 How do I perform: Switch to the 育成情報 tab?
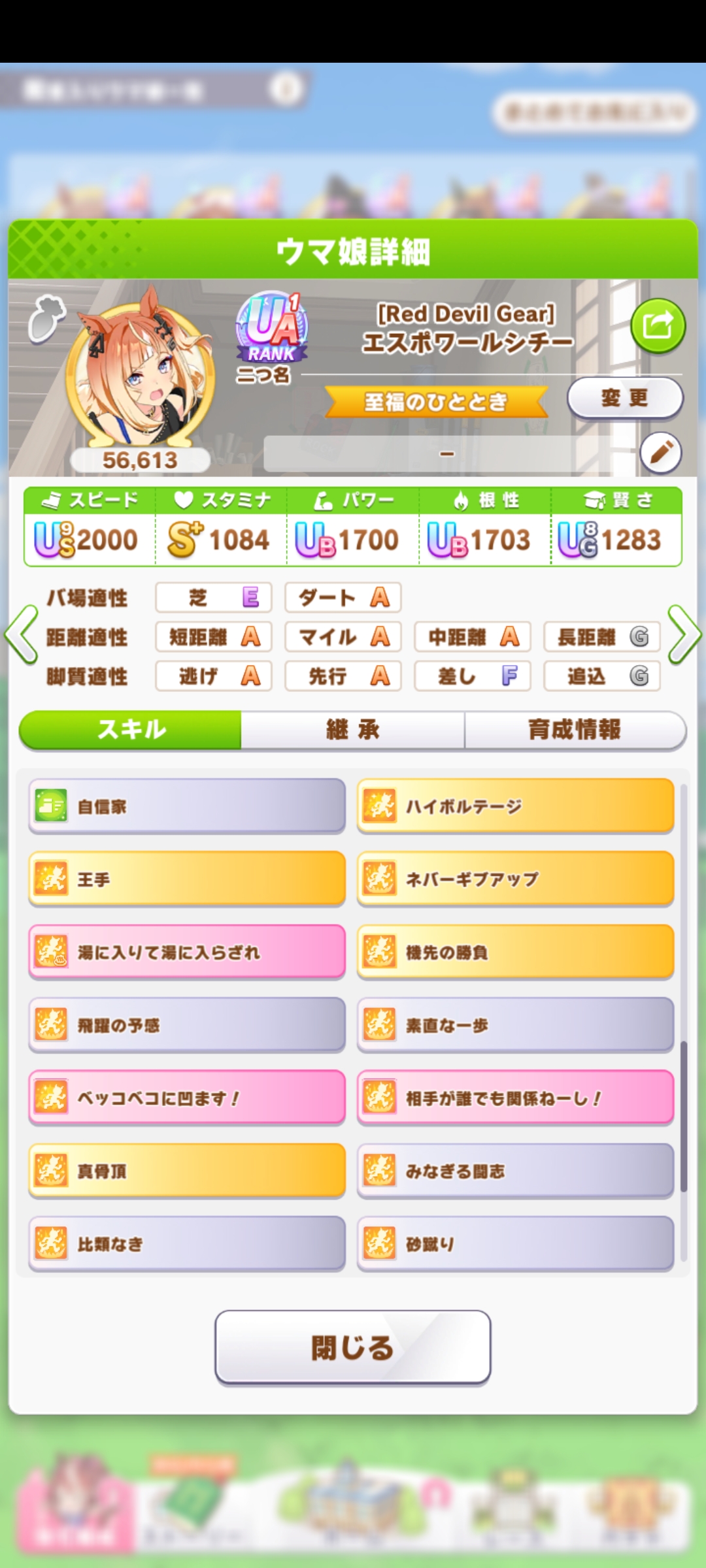tap(574, 730)
